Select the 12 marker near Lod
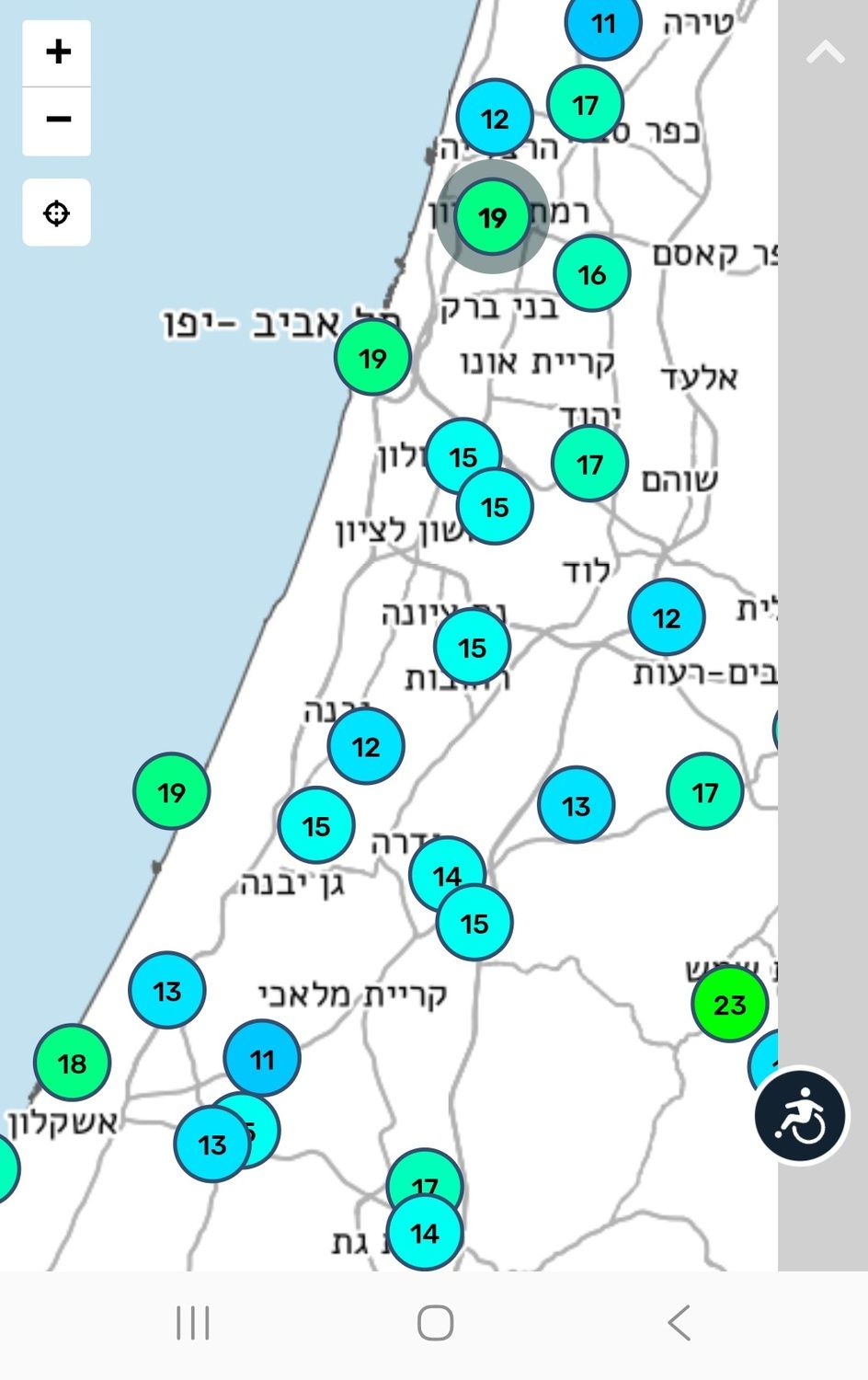Image resolution: width=868 pixels, height=1380 pixels. click(x=667, y=617)
